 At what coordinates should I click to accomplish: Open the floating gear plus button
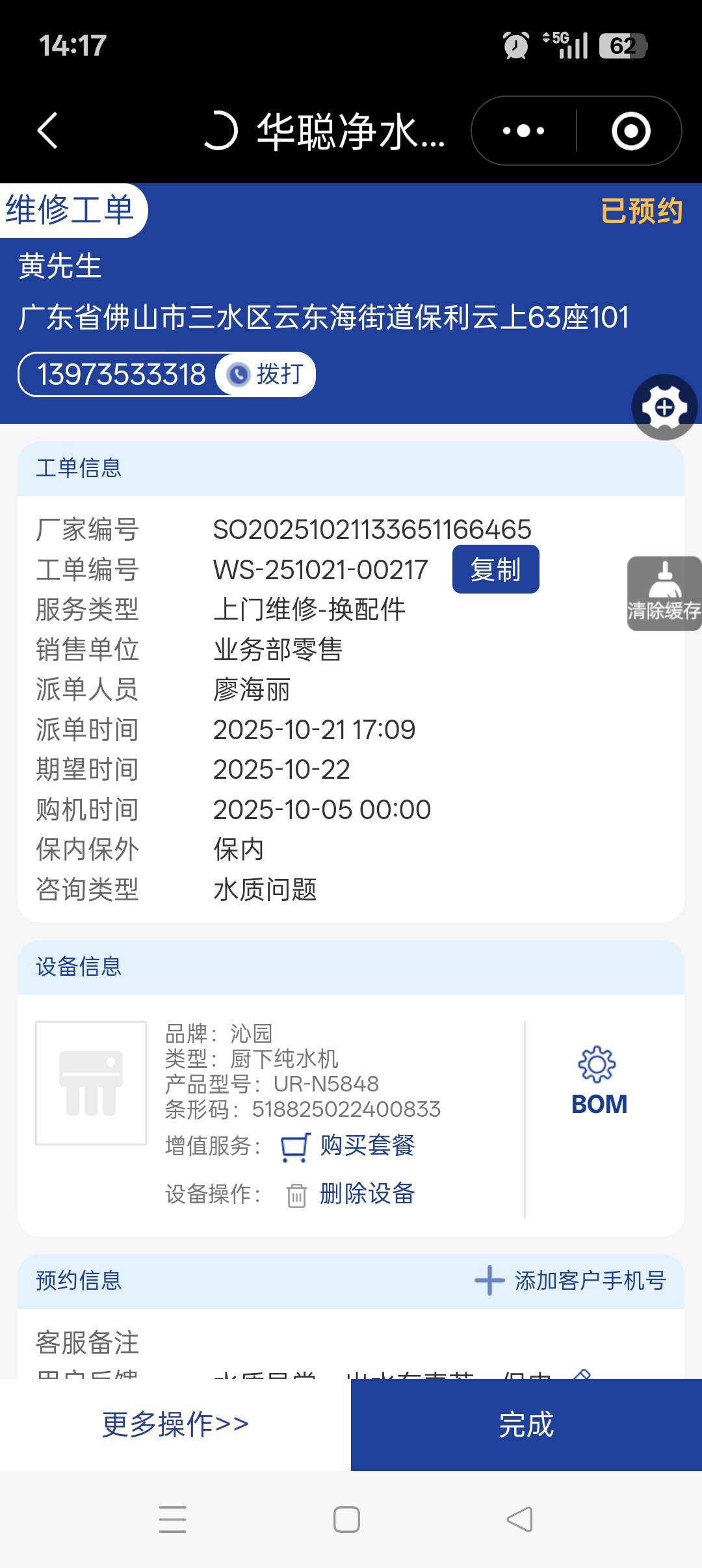(664, 408)
